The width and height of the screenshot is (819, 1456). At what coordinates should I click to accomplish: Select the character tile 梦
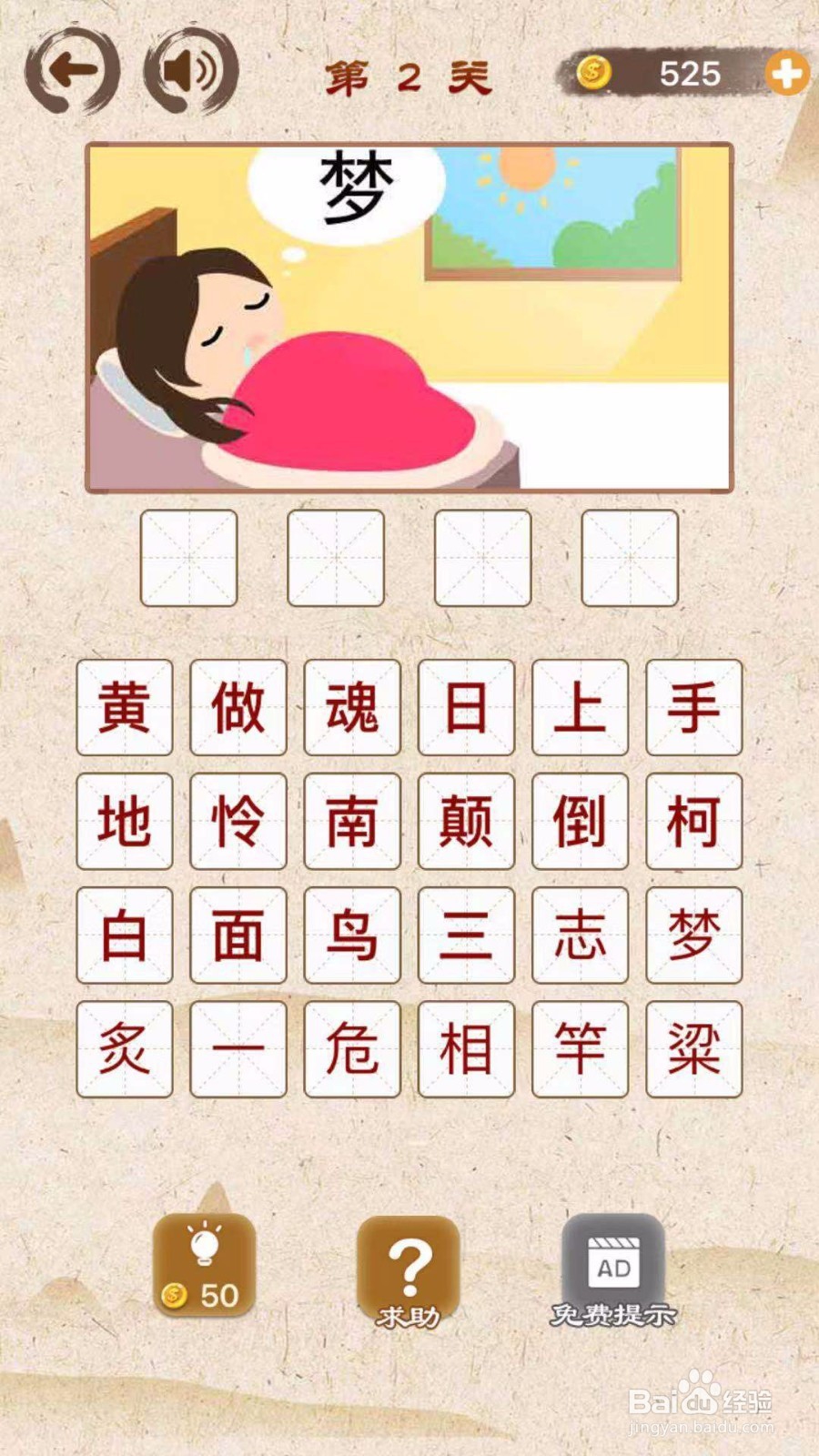(x=693, y=934)
